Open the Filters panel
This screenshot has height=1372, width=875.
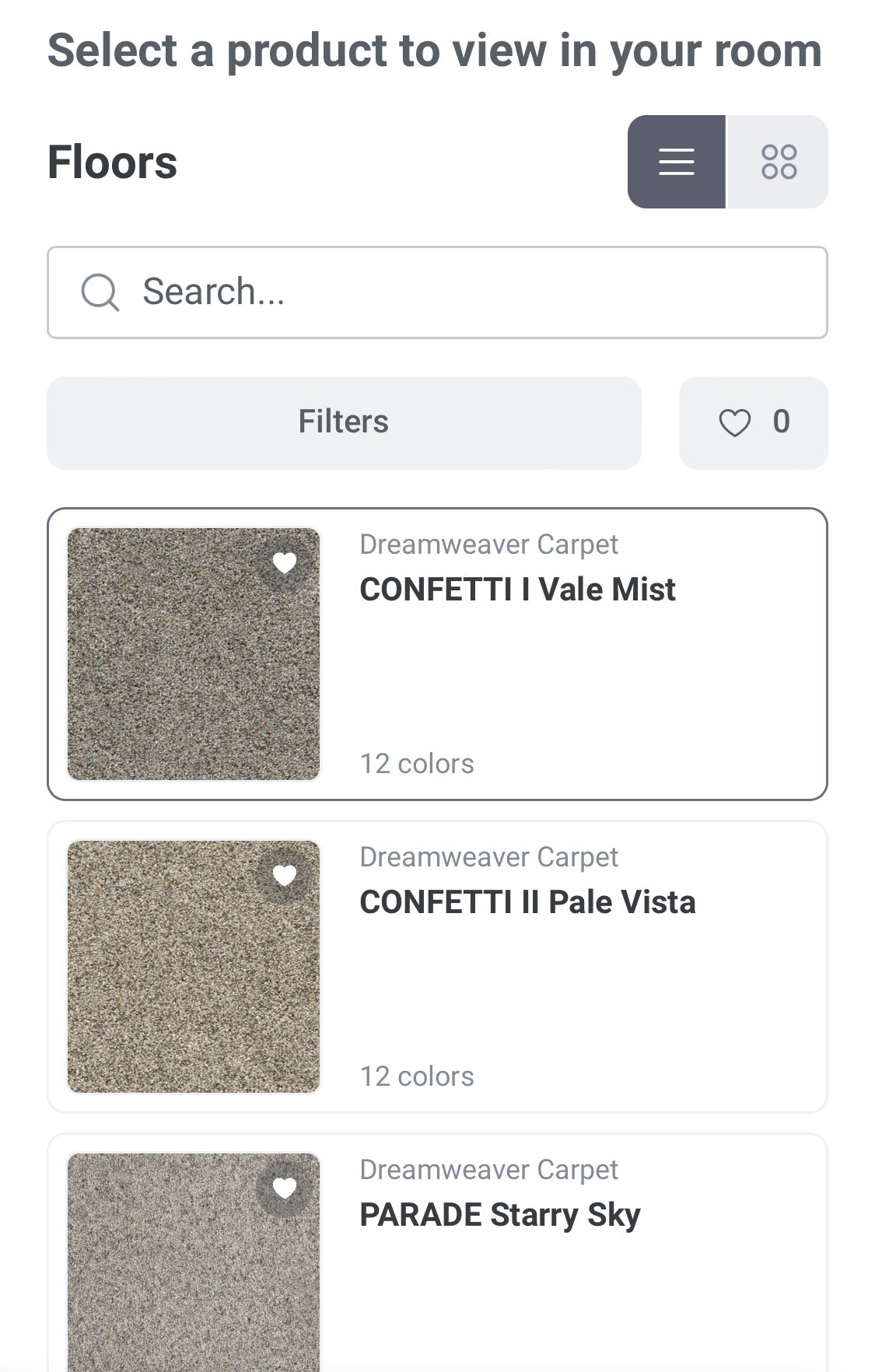[x=342, y=422]
